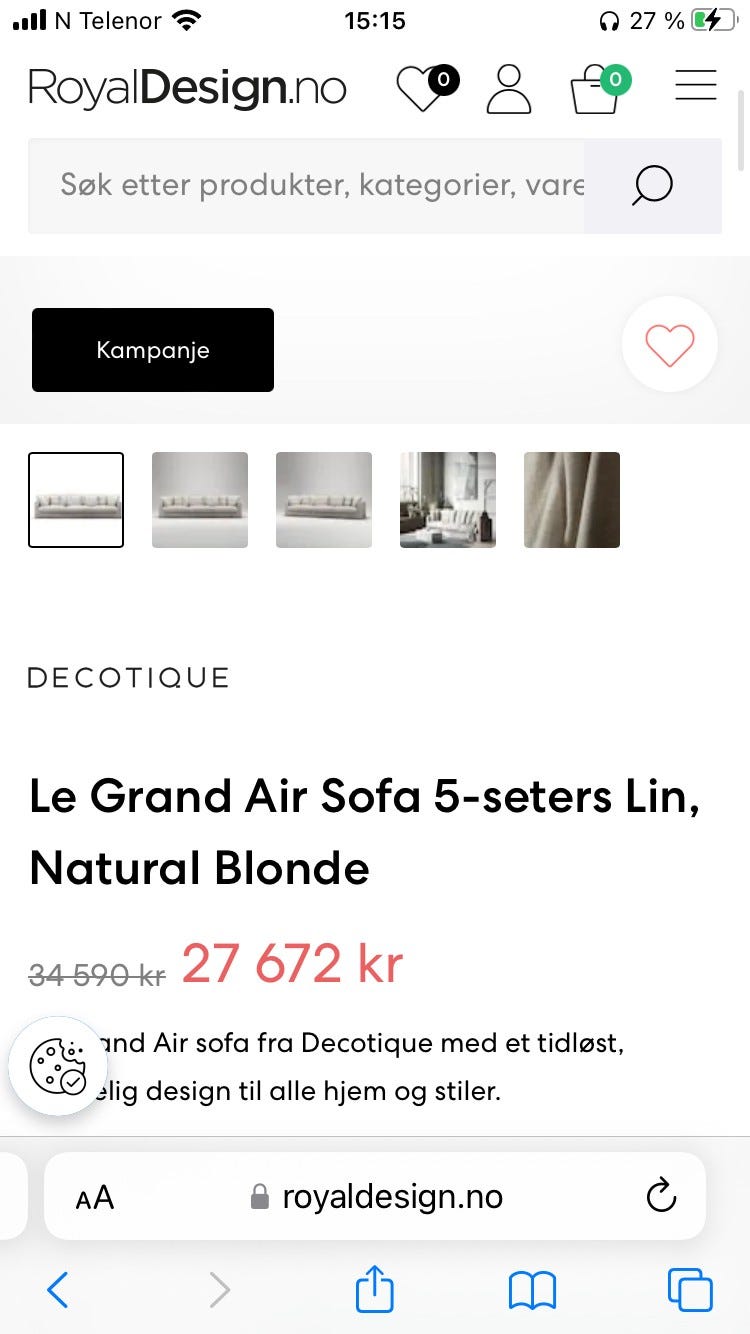Open the Safari tab overview icon

click(688, 1289)
